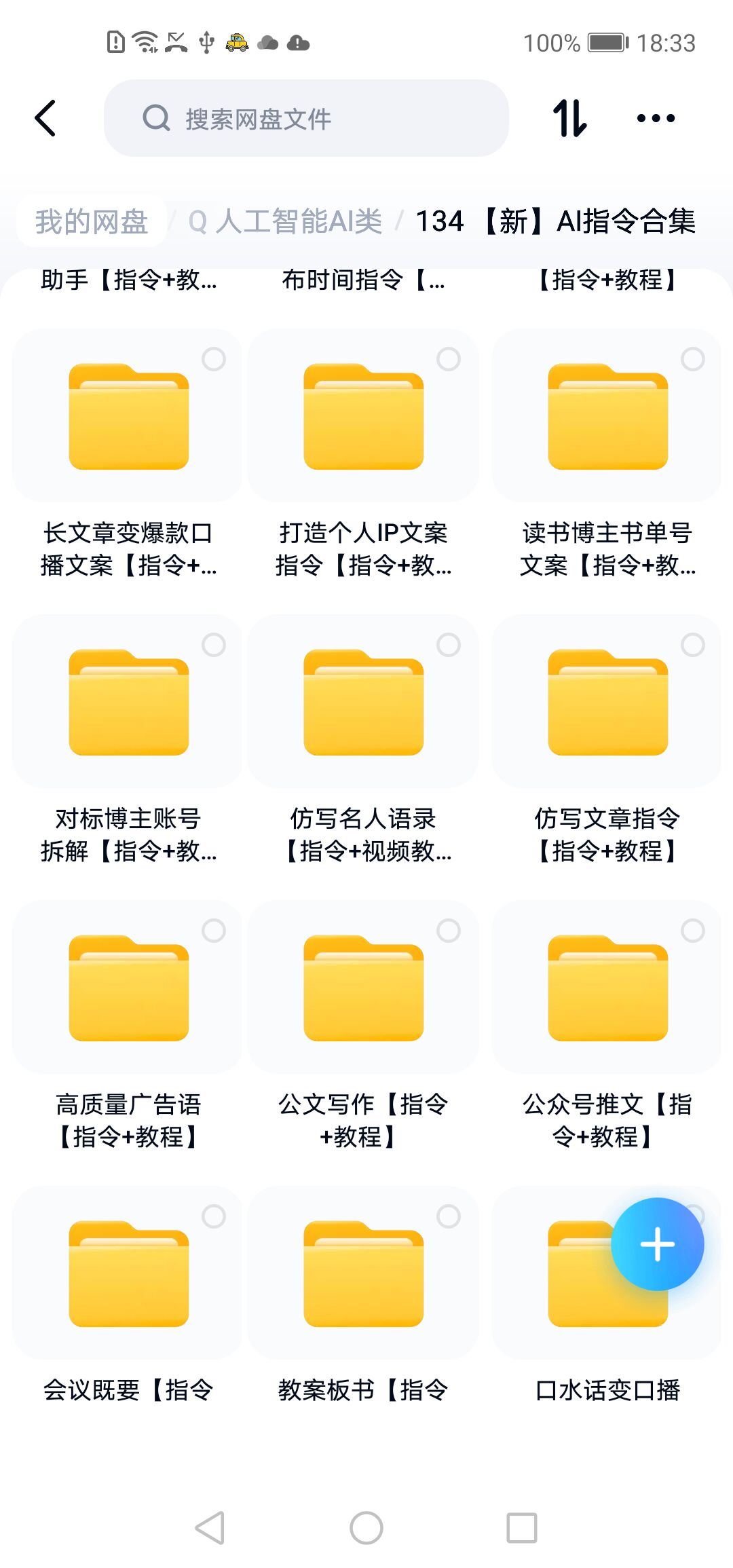The image size is (733, 1568).
Task: Jump to 我的网盘 in the breadcrumb
Action: pos(92,221)
